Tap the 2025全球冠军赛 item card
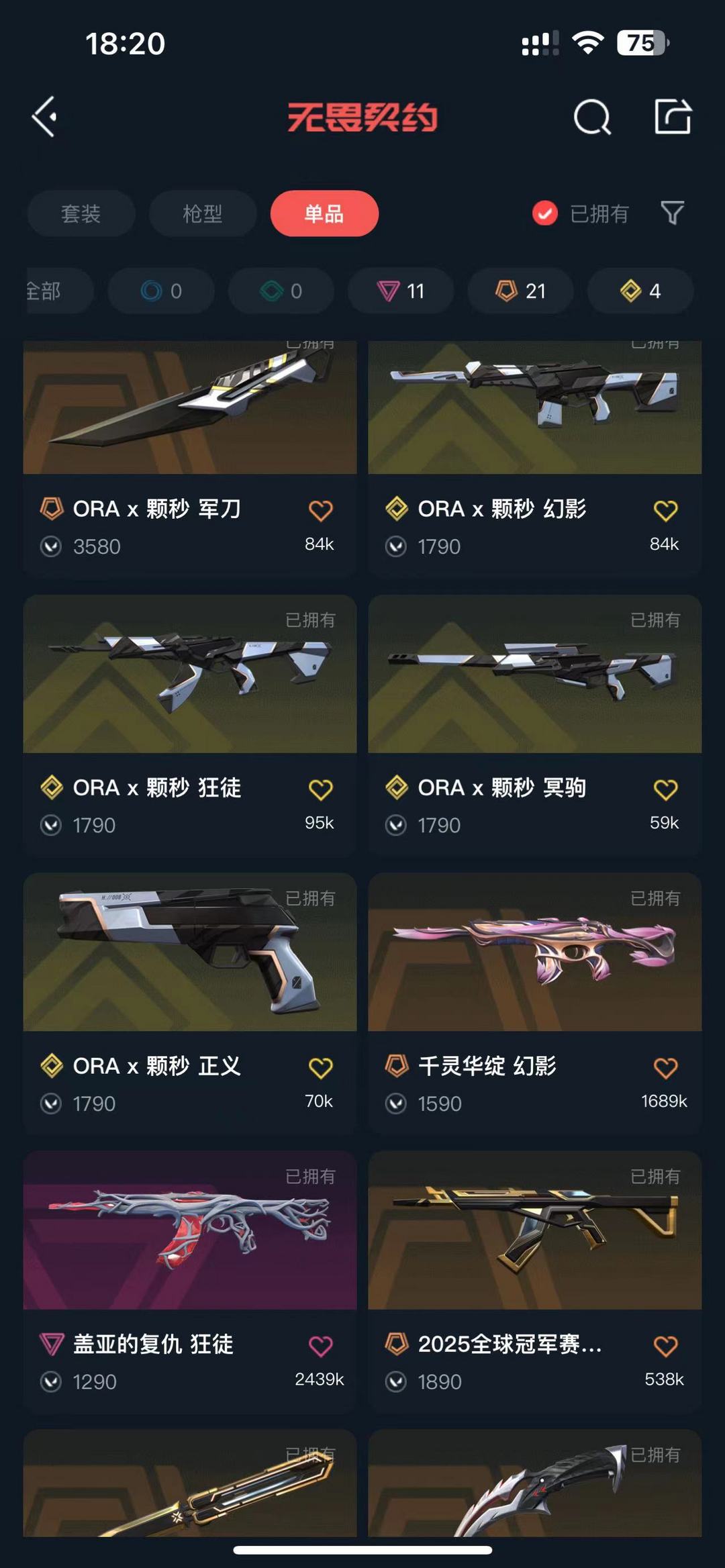Screen dimensions: 725x1568 click(535, 1248)
